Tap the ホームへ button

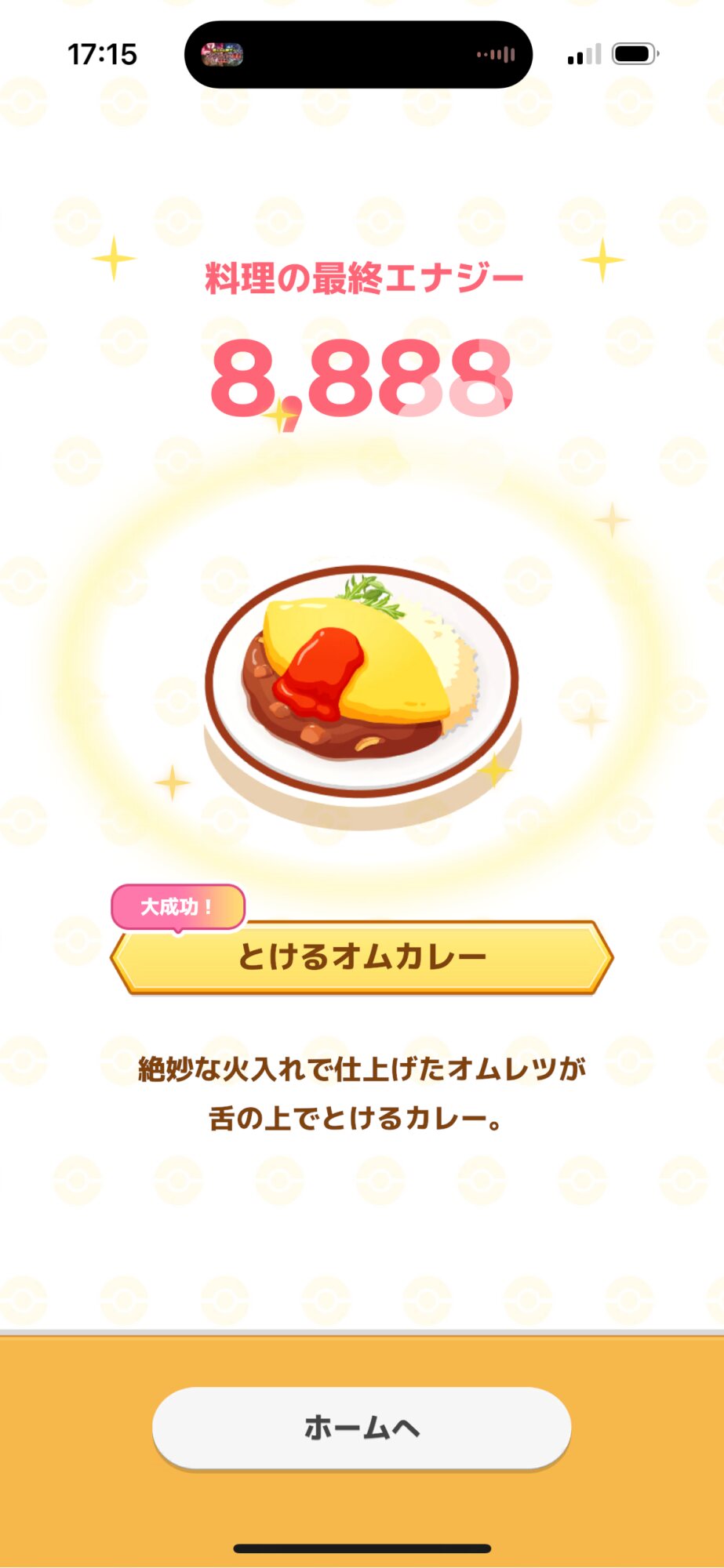[362, 1428]
